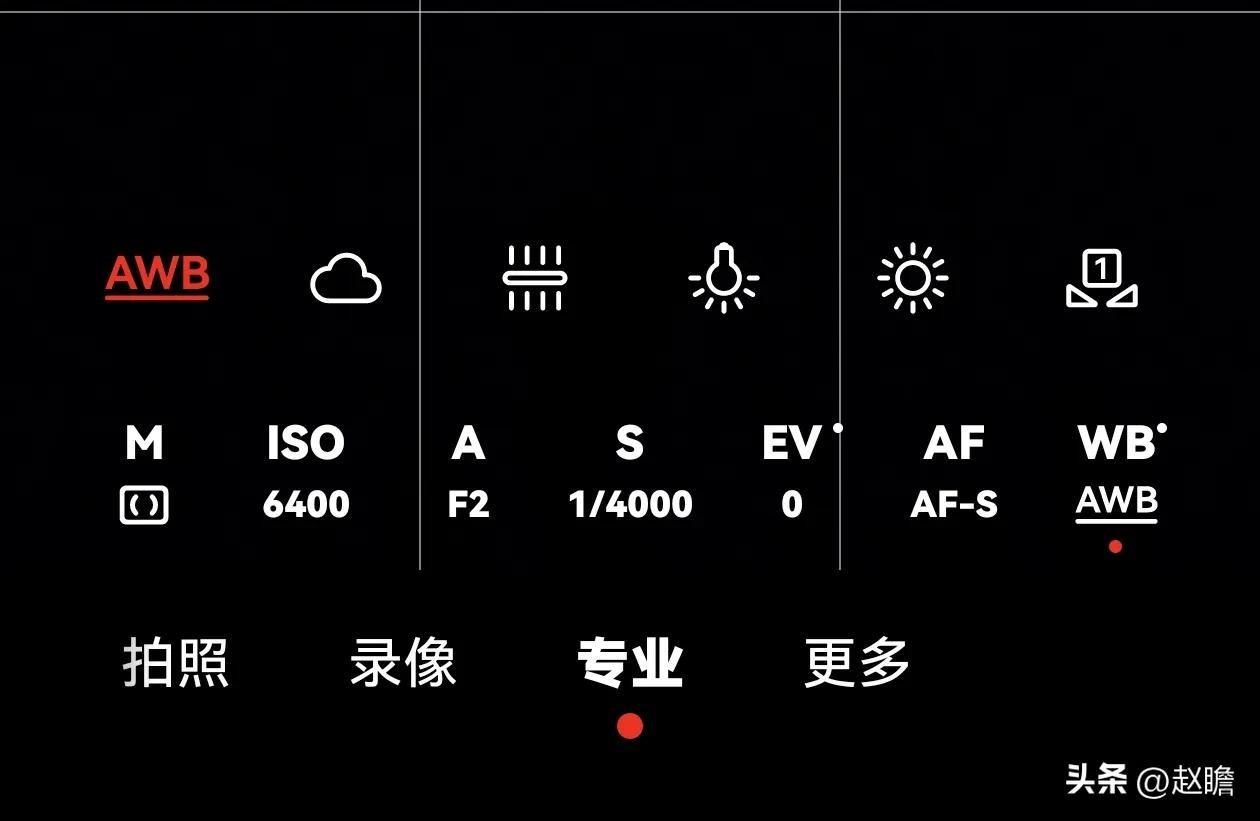The image size is (1260, 821).
Task: Switch to the 拍照 photo mode
Action: [176, 662]
